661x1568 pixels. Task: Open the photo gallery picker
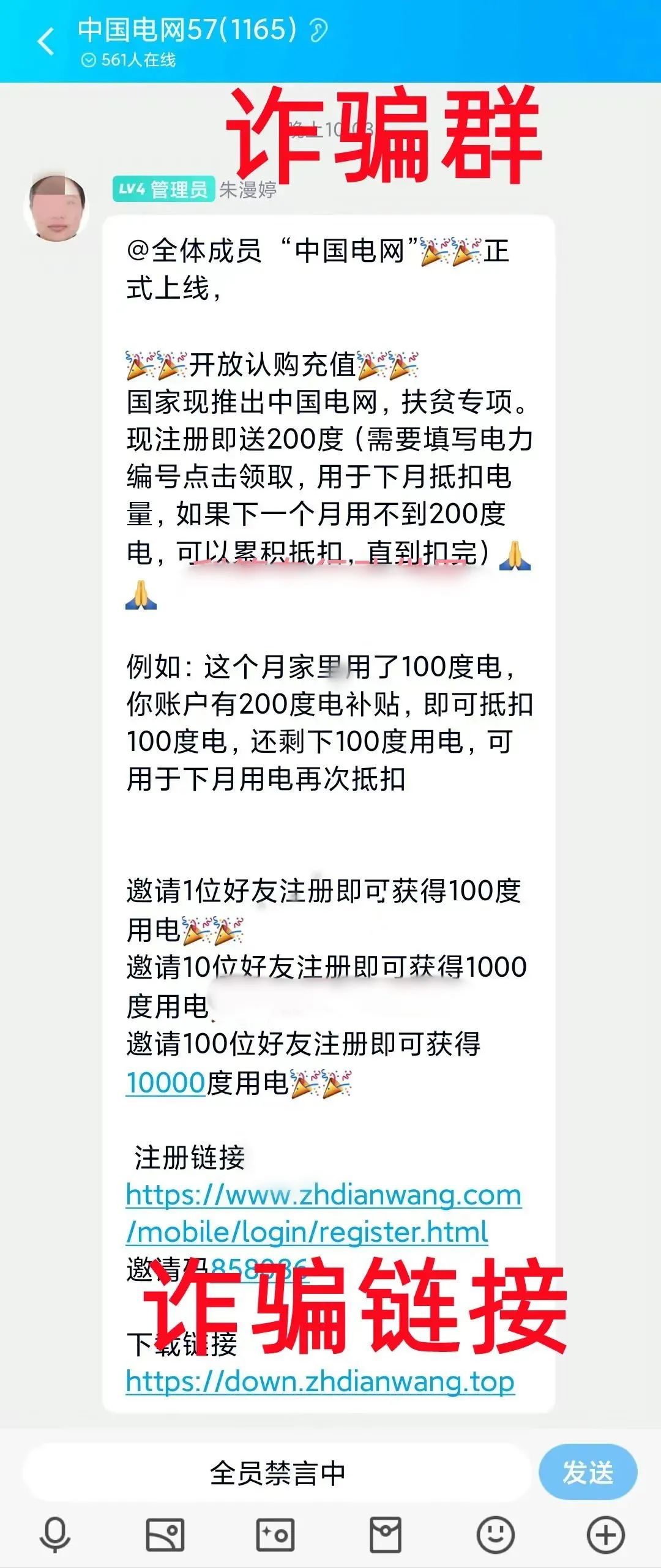click(x=165, y=1534)
